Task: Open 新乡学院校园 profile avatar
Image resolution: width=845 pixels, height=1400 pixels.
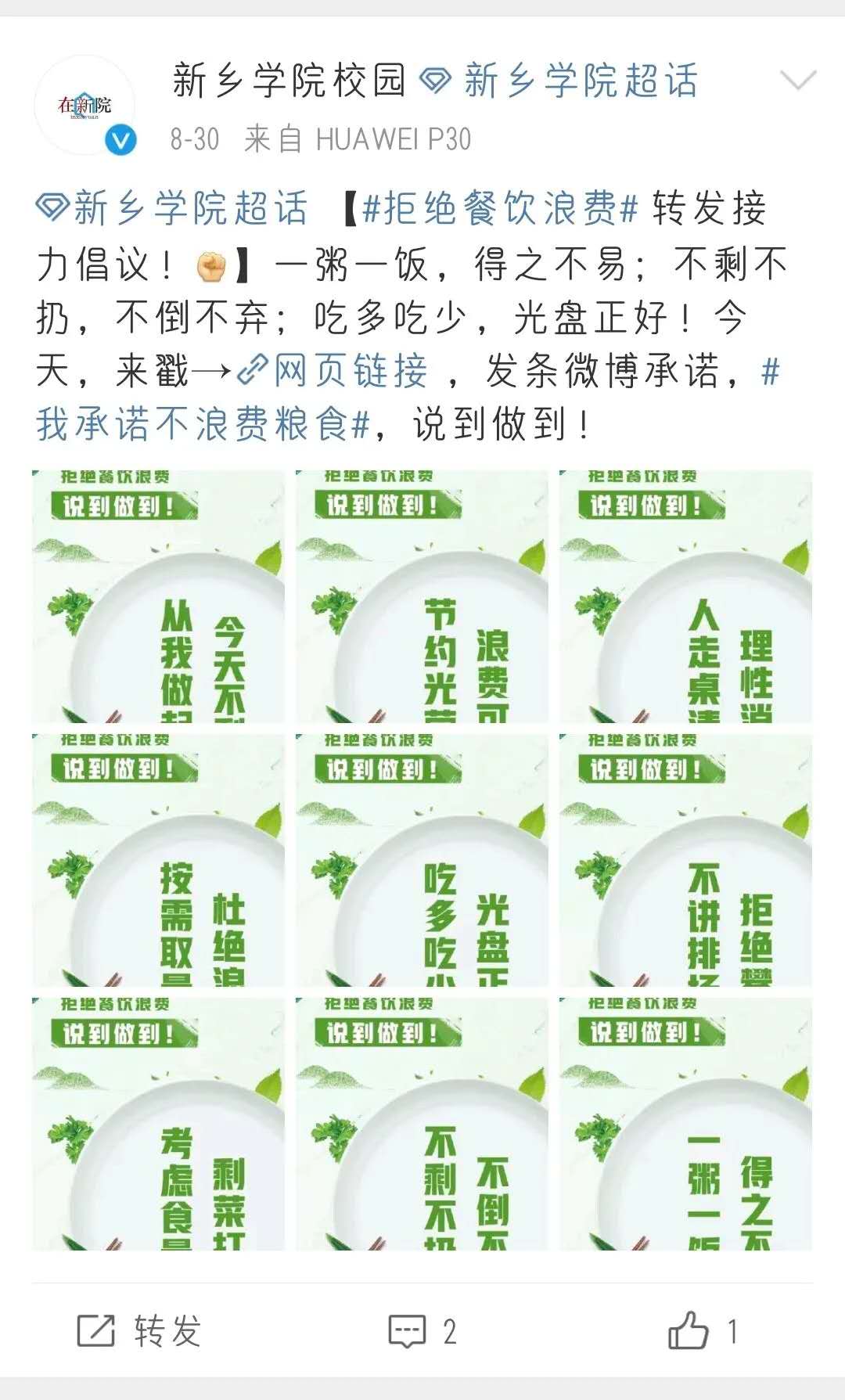Action: pyautogui.click(x=84, y=106)
